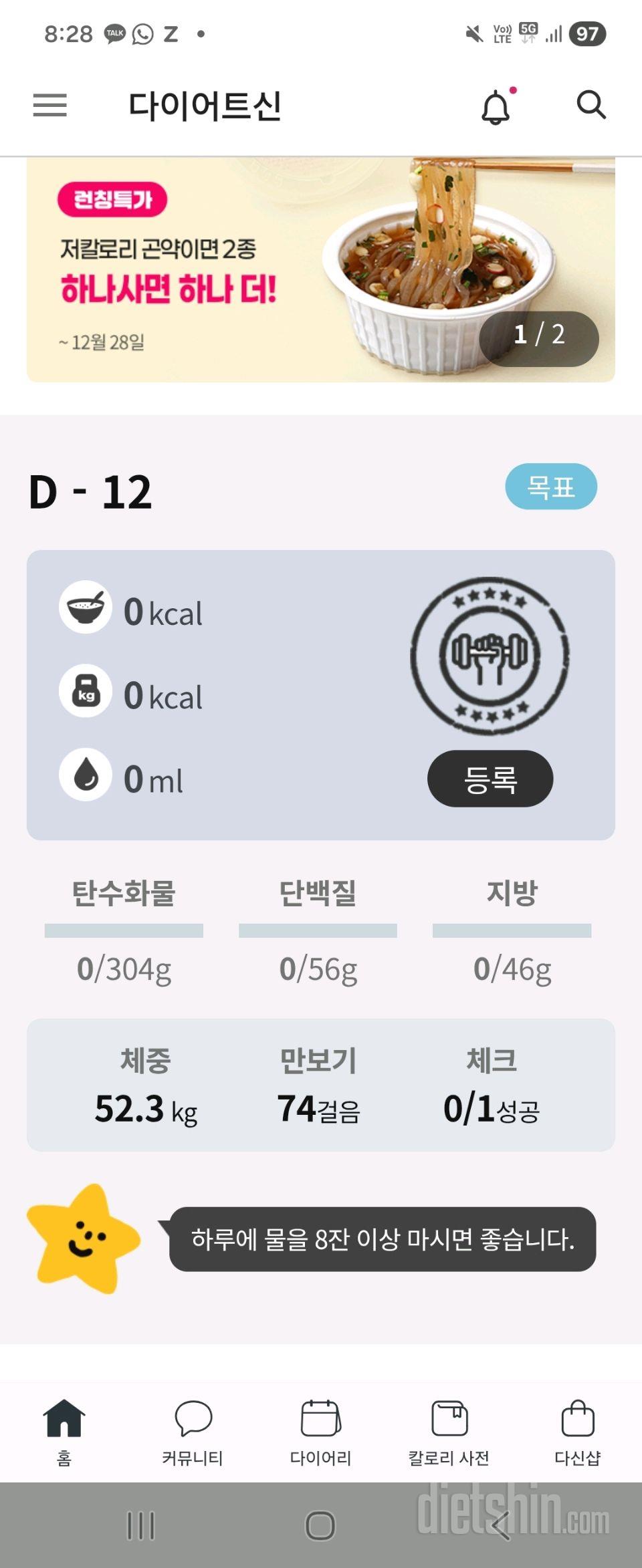Open the notifications bell
Viewport: 642px width, 1568px height.
coord(496,107)
